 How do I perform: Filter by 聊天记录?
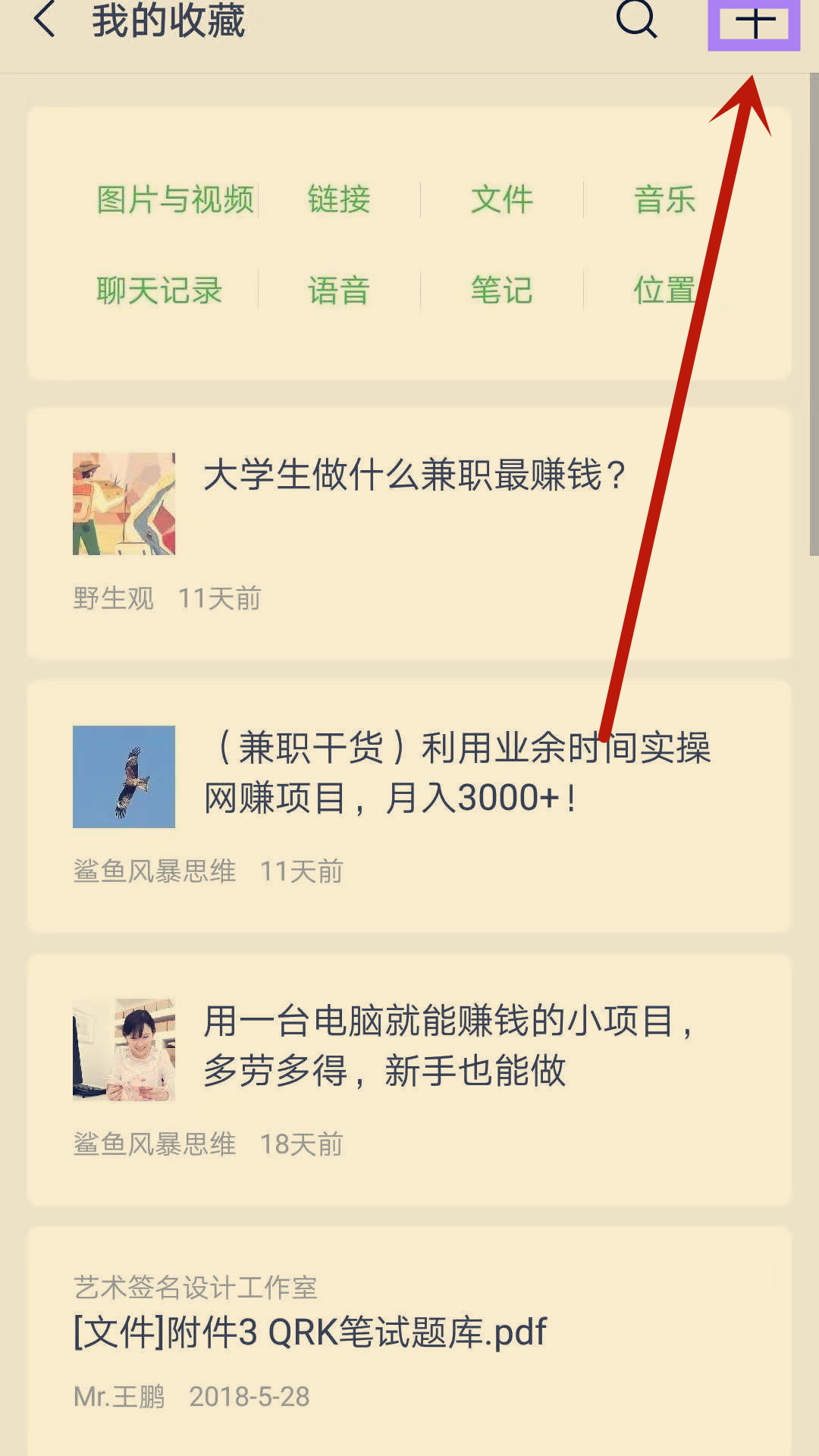[x=159, y=290]
